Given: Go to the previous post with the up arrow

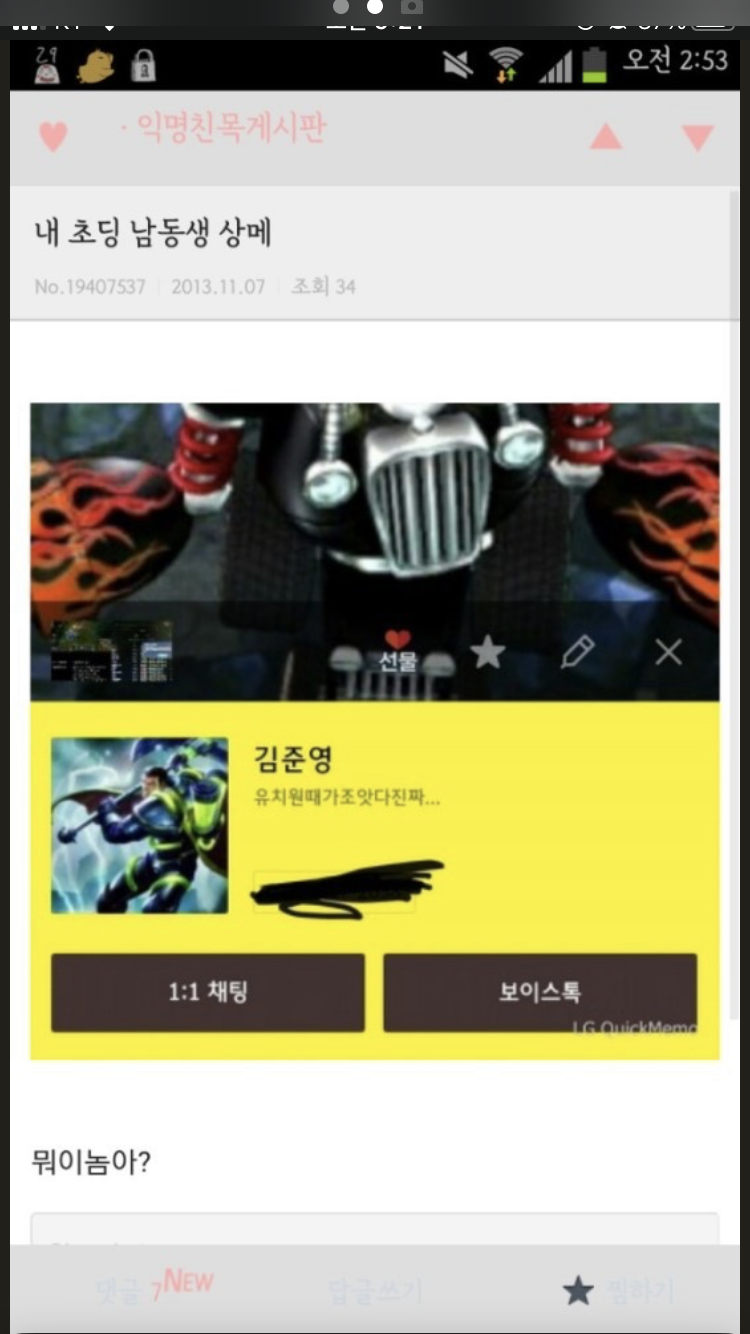Looking at the screenshot, I should point(606,137).
